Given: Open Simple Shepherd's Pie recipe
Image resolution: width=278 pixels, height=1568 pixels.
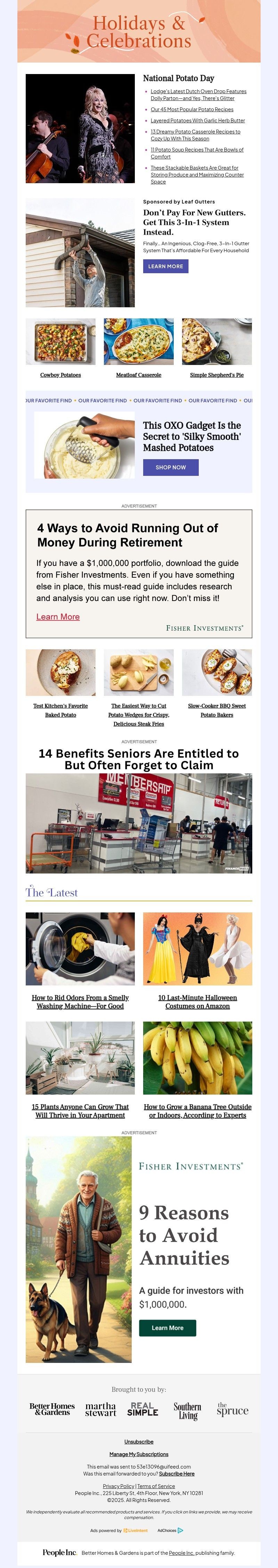Looking at the screenshot, I should point(216,375).
